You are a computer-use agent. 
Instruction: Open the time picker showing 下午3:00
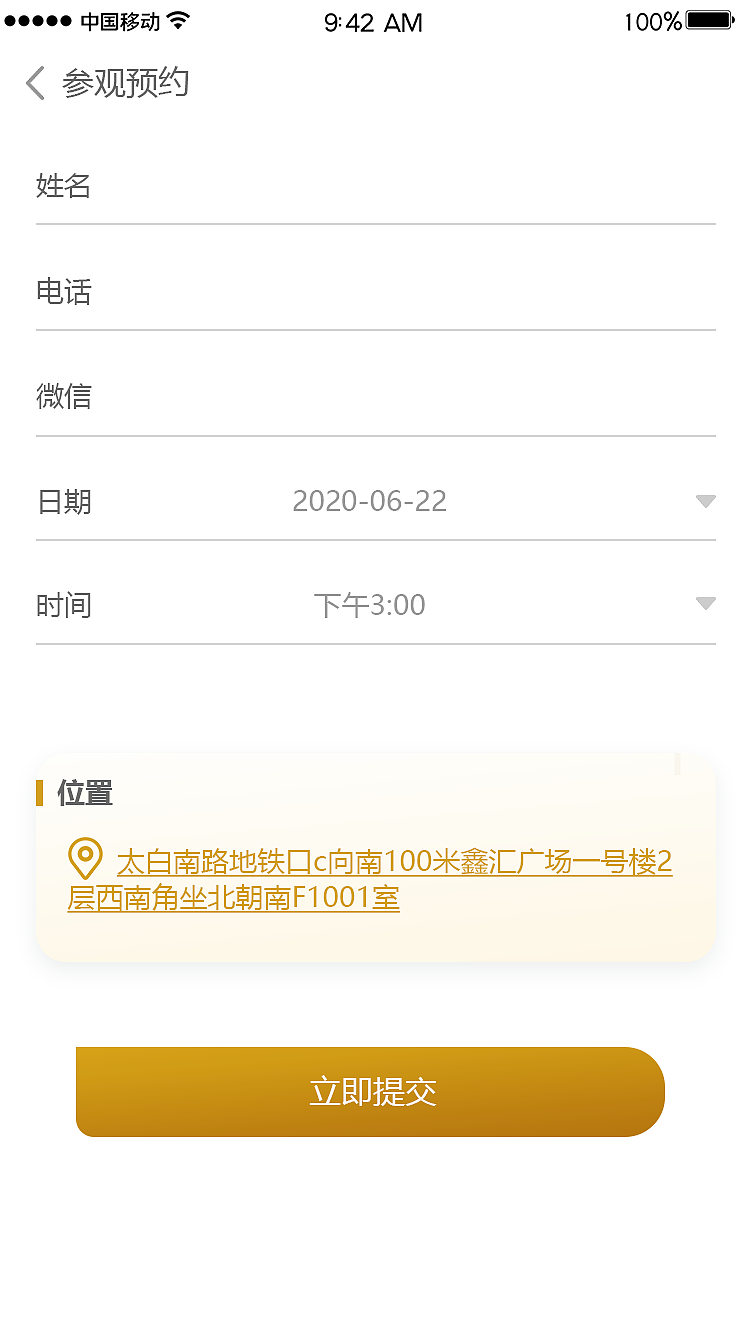[x=370, y=604]
